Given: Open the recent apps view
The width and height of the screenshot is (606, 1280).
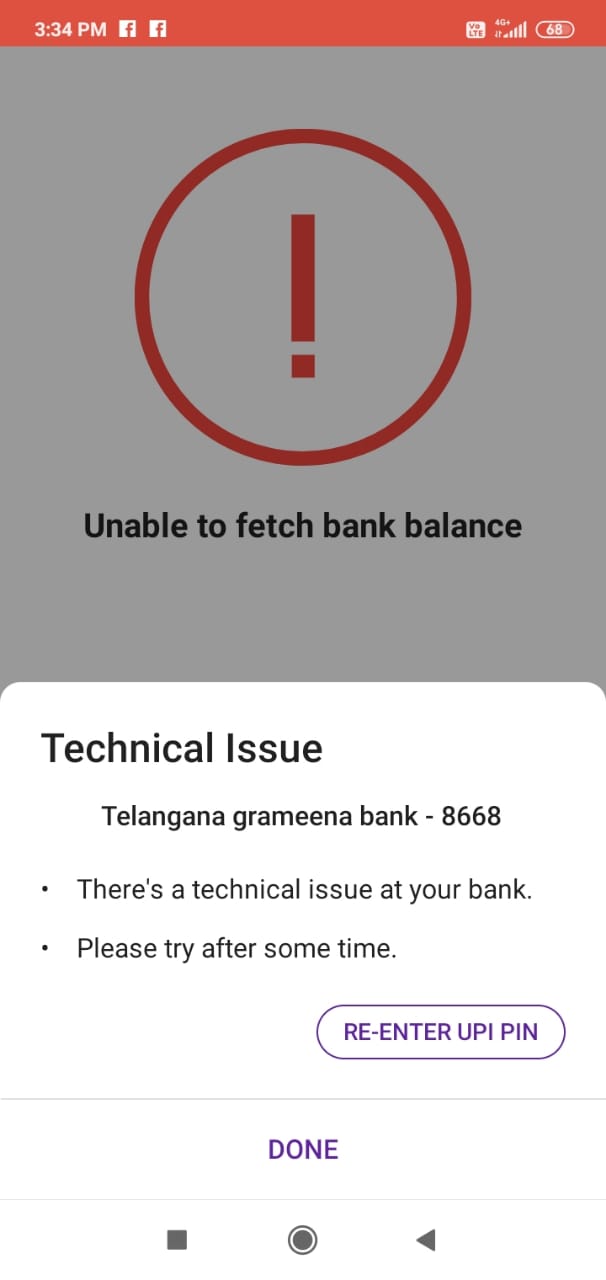Looking at the screenshot, I should [x=177, y=1241].
